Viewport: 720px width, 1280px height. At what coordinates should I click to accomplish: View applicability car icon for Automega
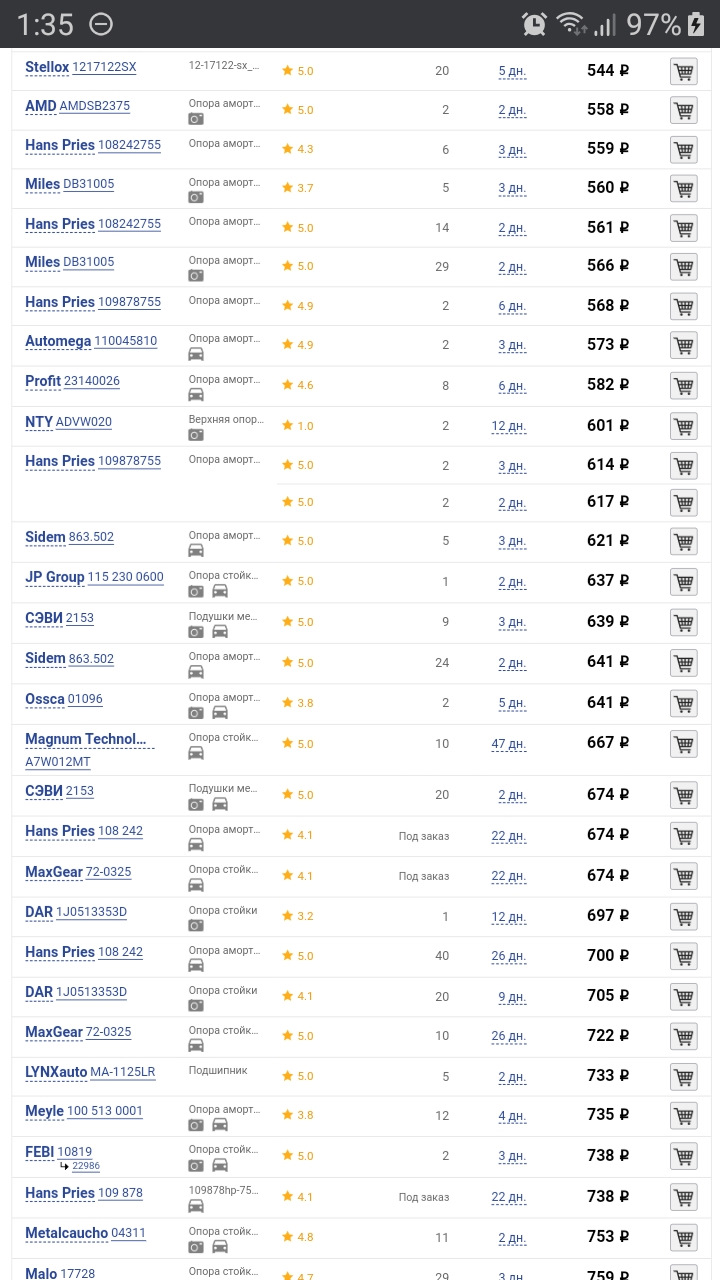196,354
